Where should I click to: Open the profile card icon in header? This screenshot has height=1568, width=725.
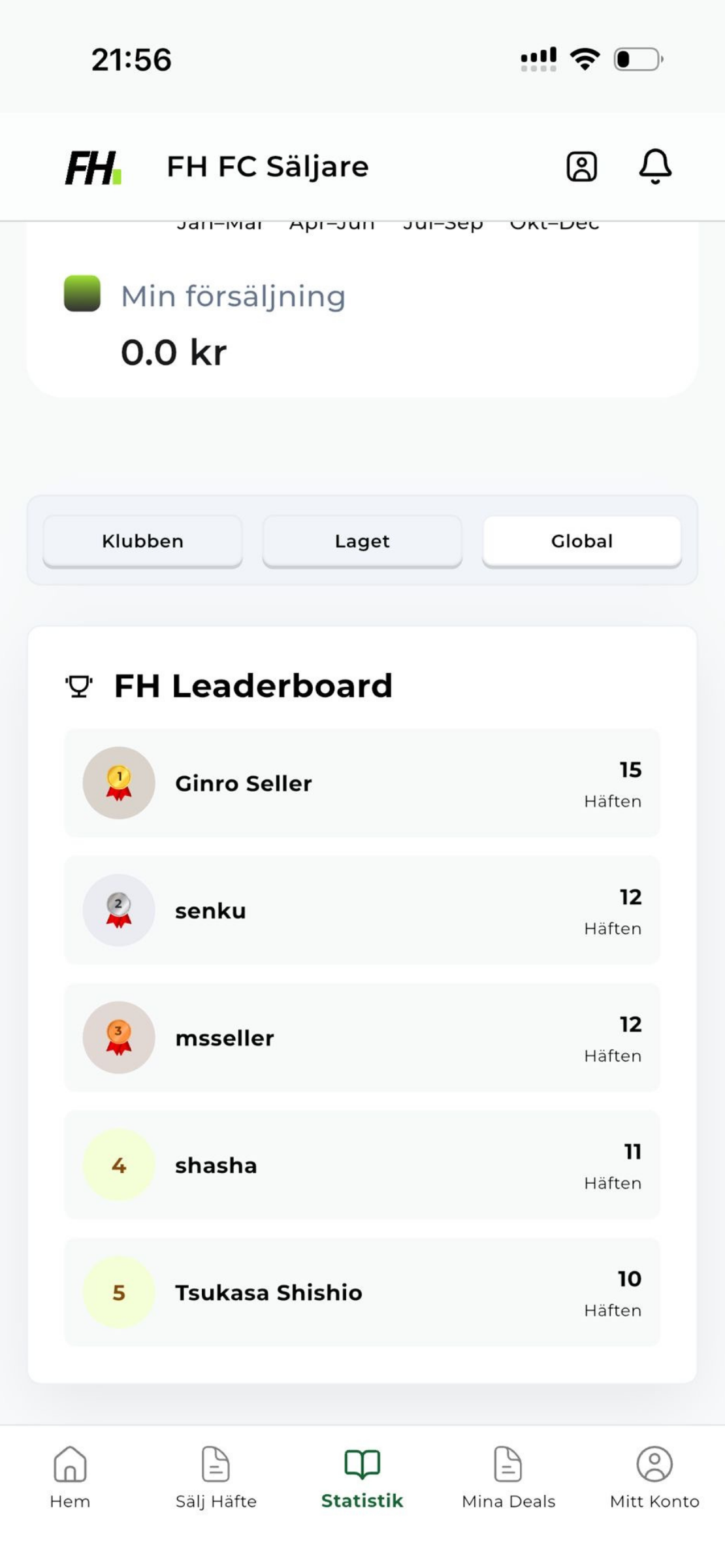tap(581, 167)
